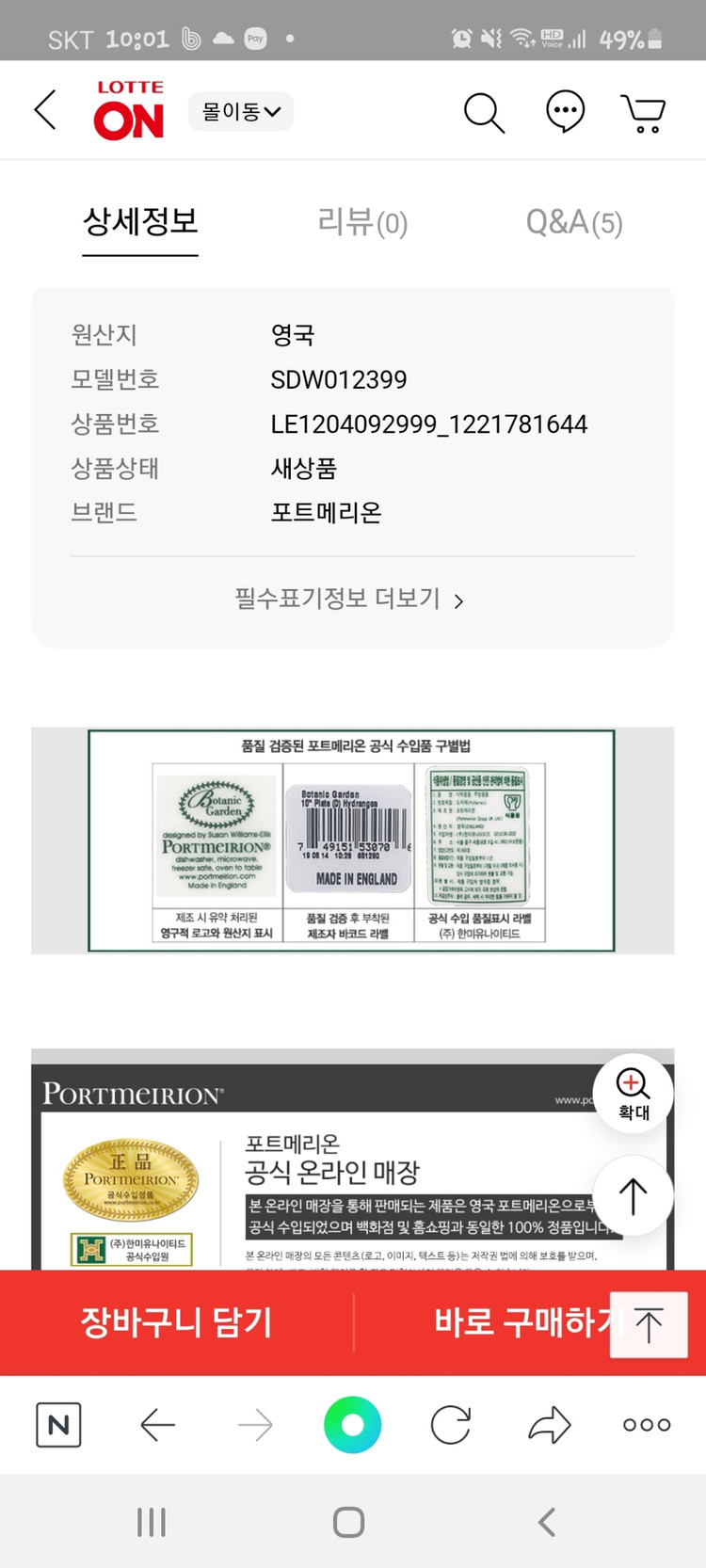Tap the floating up-arrow to scroll to top

pyautogui.click(x=633, y=1195)
